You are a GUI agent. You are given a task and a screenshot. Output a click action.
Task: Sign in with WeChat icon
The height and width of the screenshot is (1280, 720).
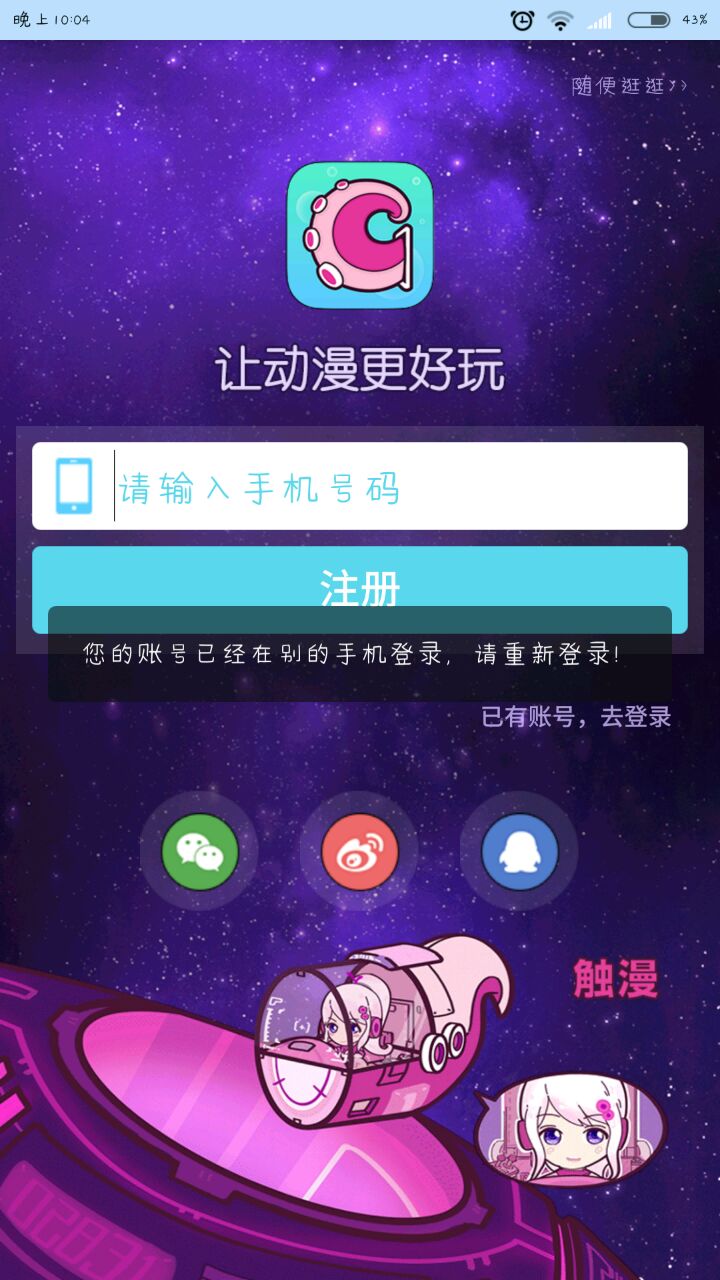(x=200, y=852)
